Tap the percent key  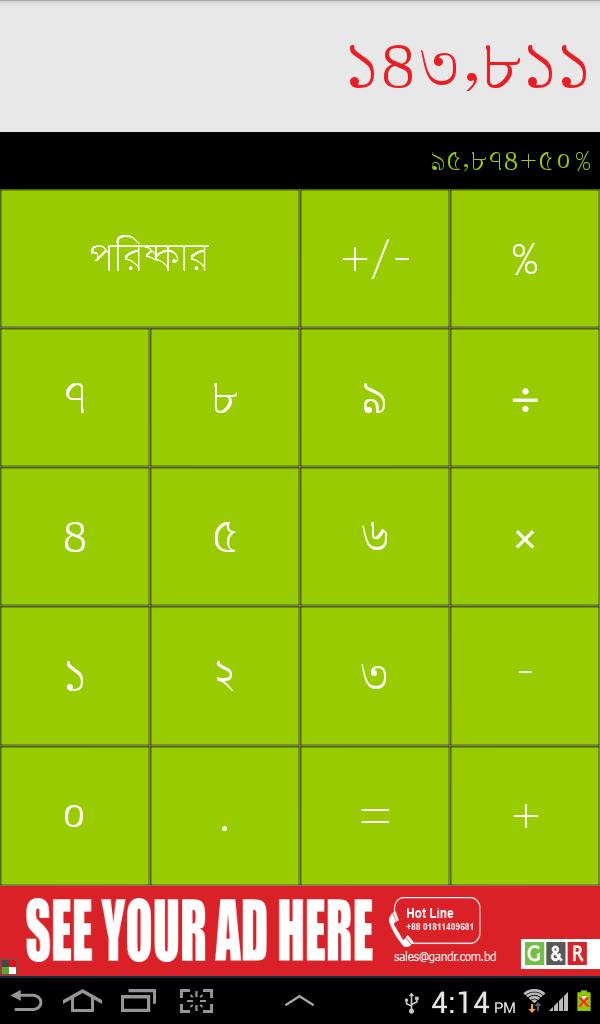point(525,258)
